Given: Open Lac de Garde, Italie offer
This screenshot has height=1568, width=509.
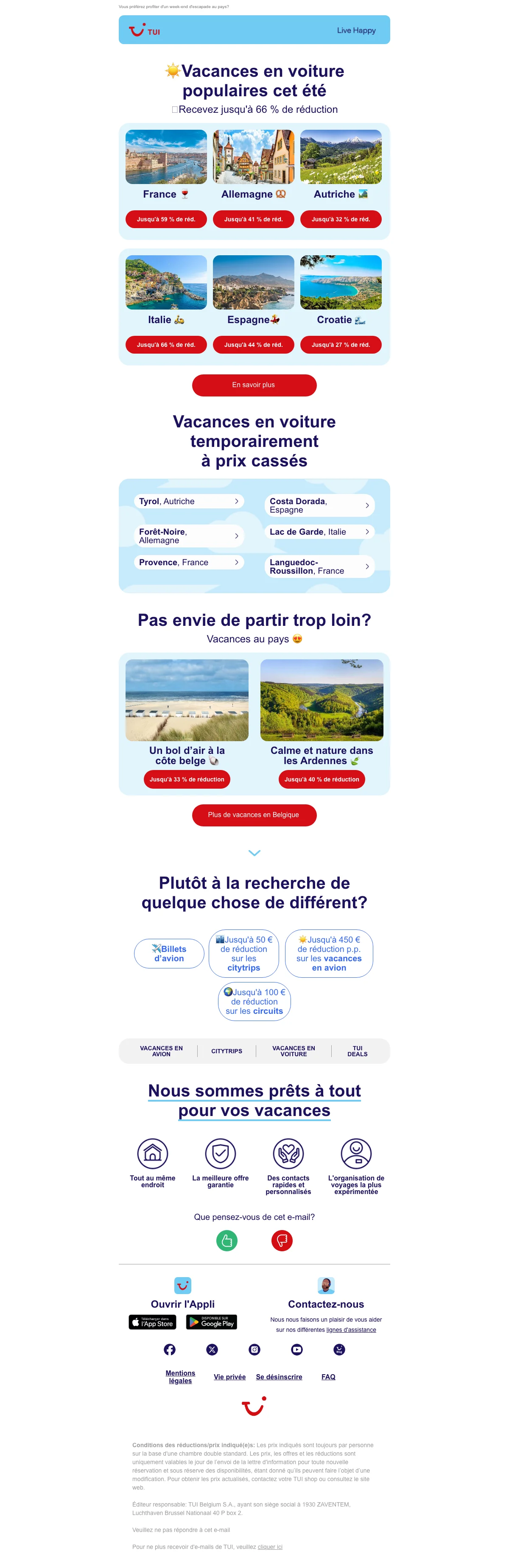Looking at the screenshot, I should pos(319,531).
